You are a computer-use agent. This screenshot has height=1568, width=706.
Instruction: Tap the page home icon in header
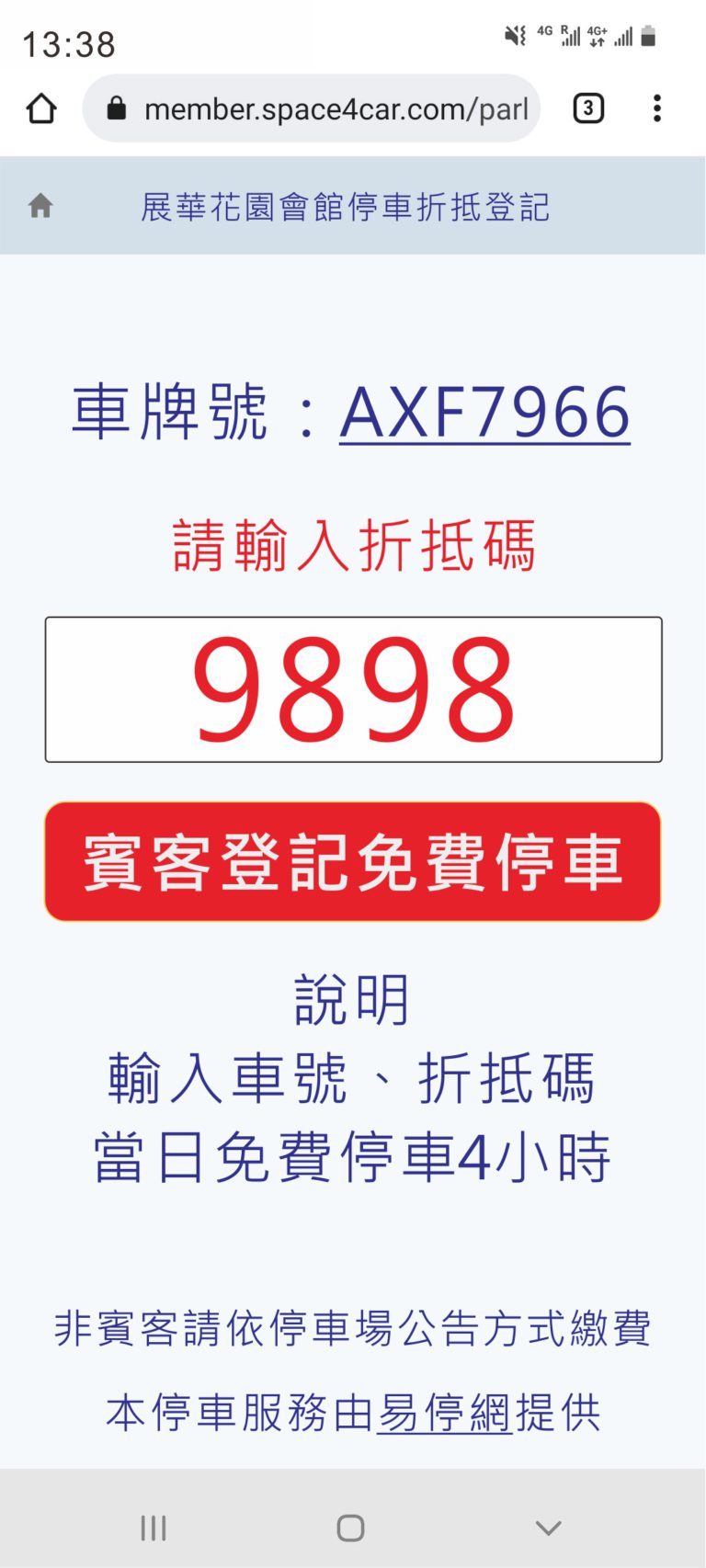tap(40, 206)
